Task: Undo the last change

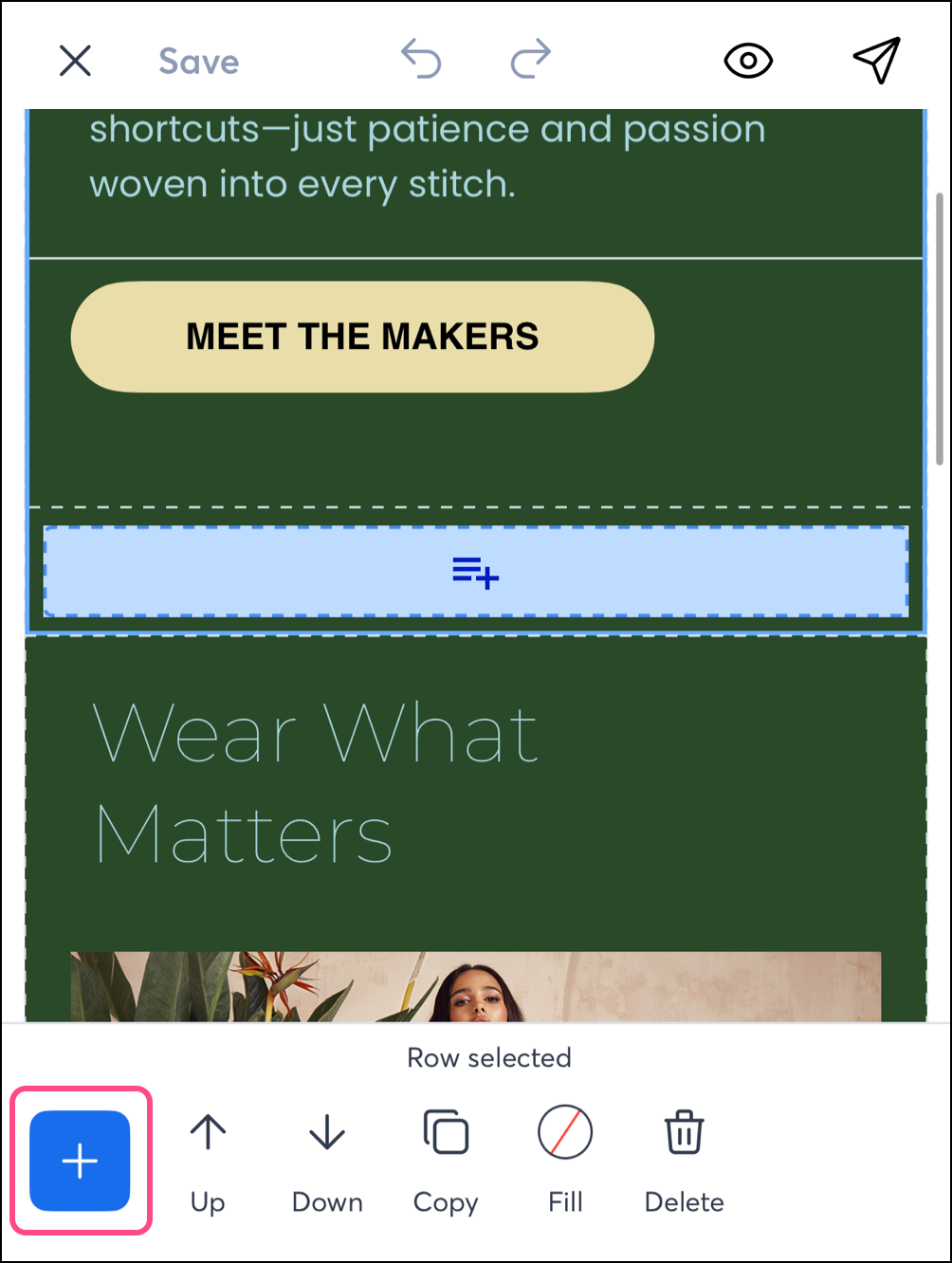Action: 421,60
